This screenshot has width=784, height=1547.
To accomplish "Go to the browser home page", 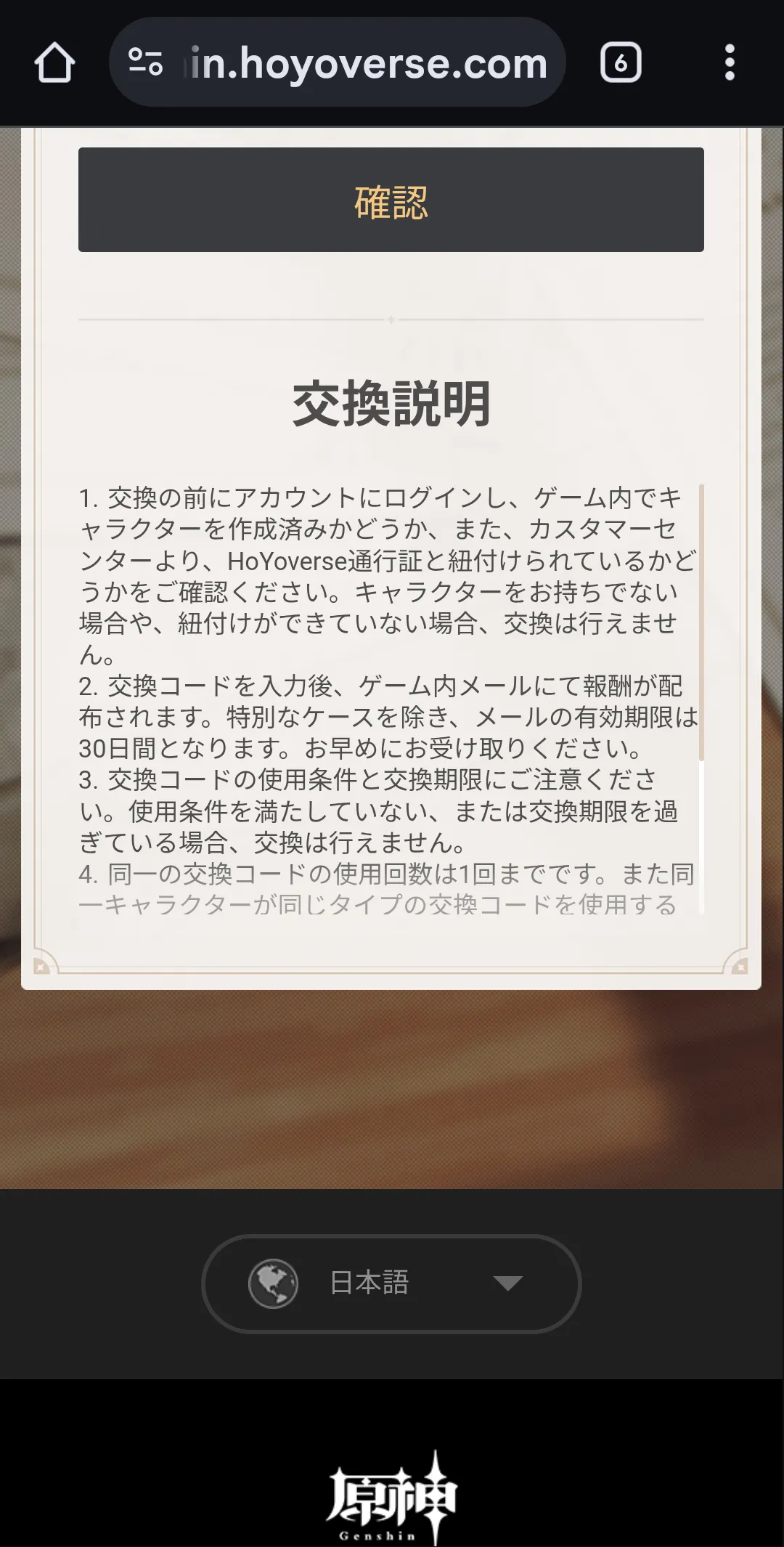I will tap(54, 62).
